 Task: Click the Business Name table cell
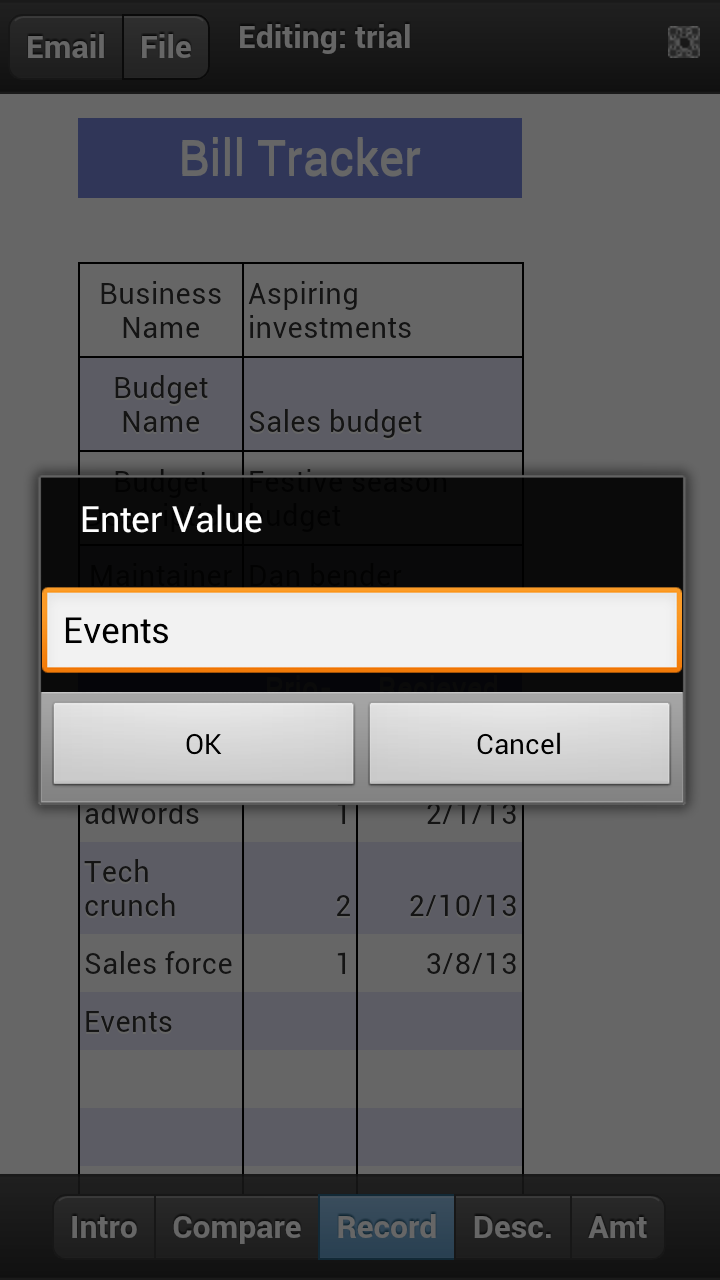(x=160, y=310)
